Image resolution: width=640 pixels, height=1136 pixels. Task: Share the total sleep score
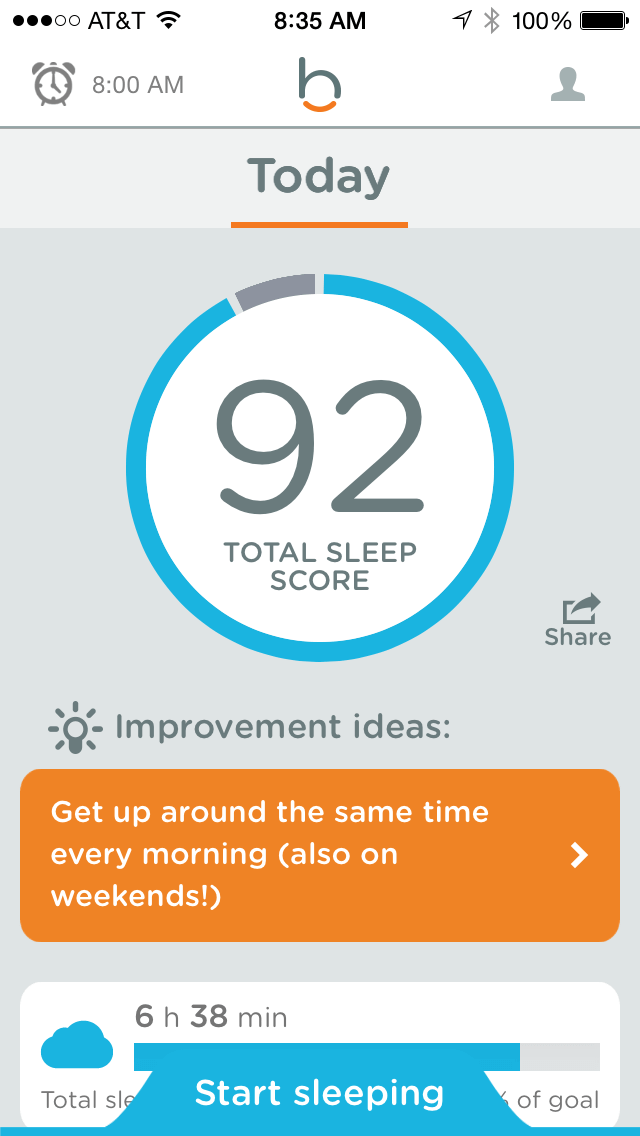click(x=578, y=620)
